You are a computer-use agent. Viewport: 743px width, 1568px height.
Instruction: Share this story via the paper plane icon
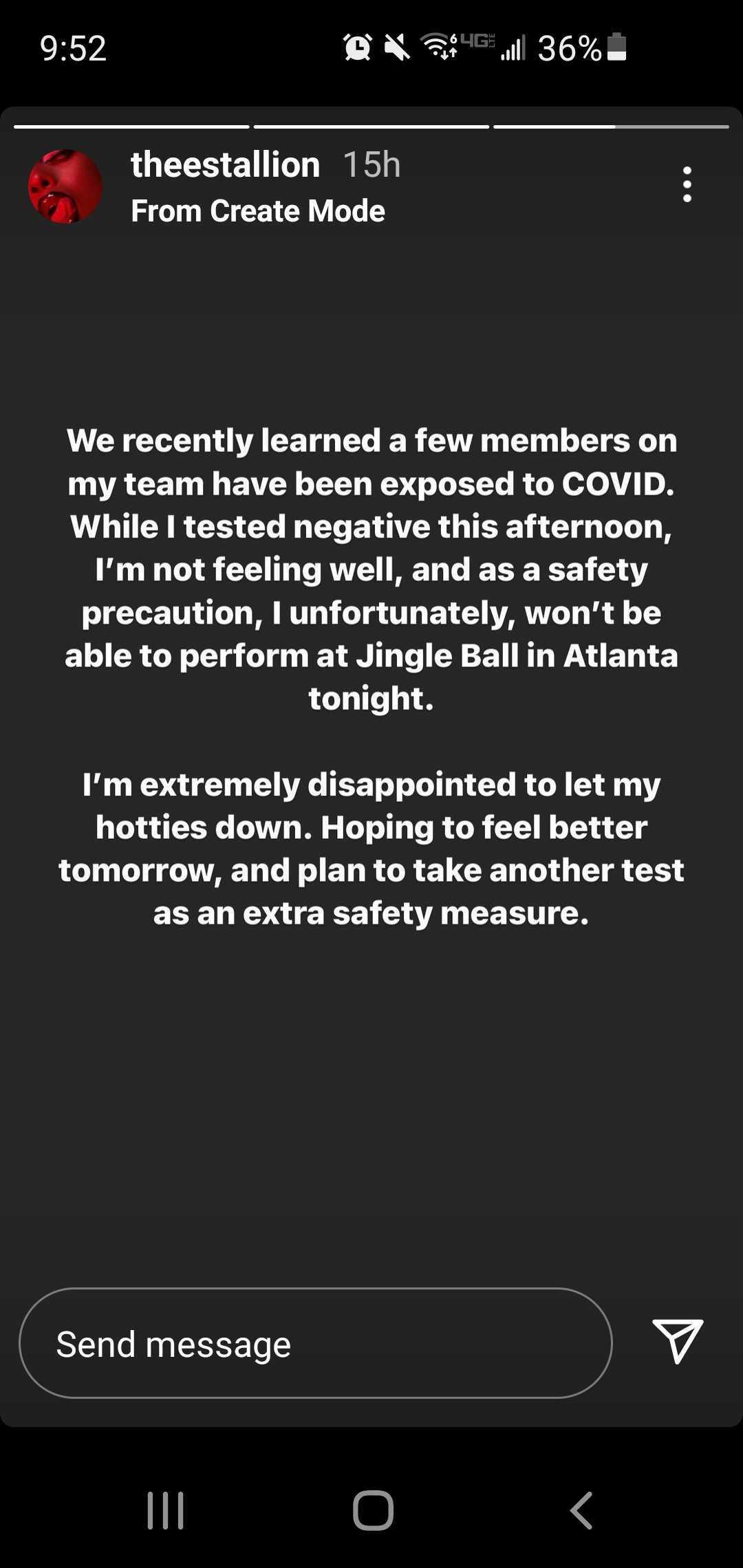click(678, 1341)
